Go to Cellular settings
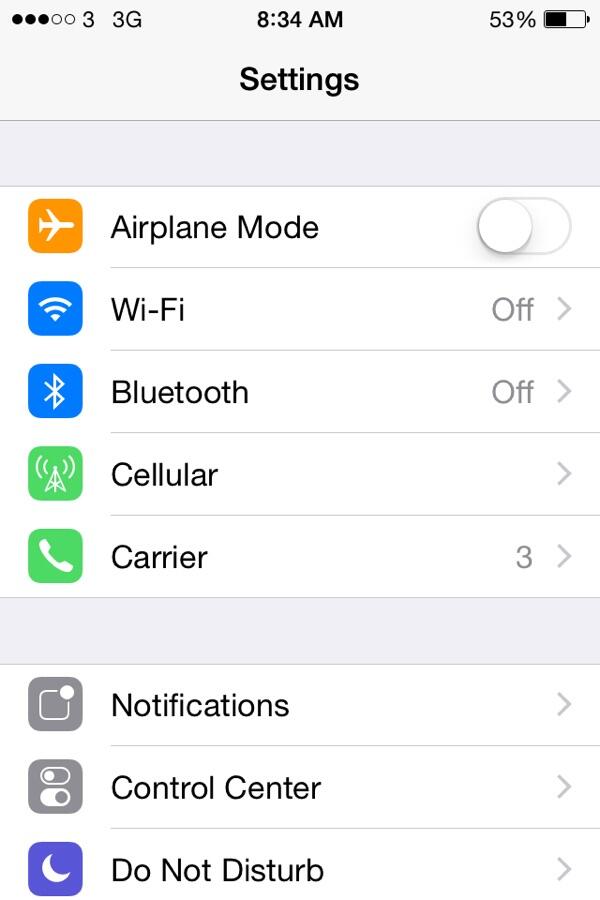The image size is (600, 900). click(300, 474)
